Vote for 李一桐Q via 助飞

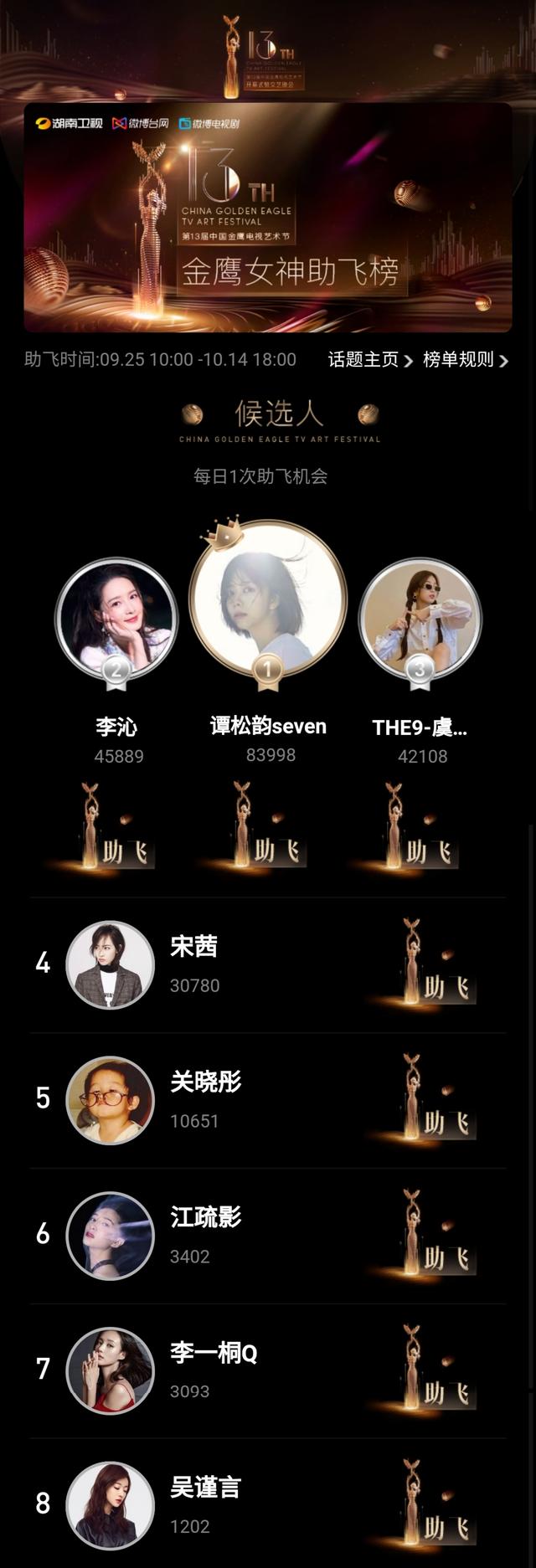click(437, 1382)
